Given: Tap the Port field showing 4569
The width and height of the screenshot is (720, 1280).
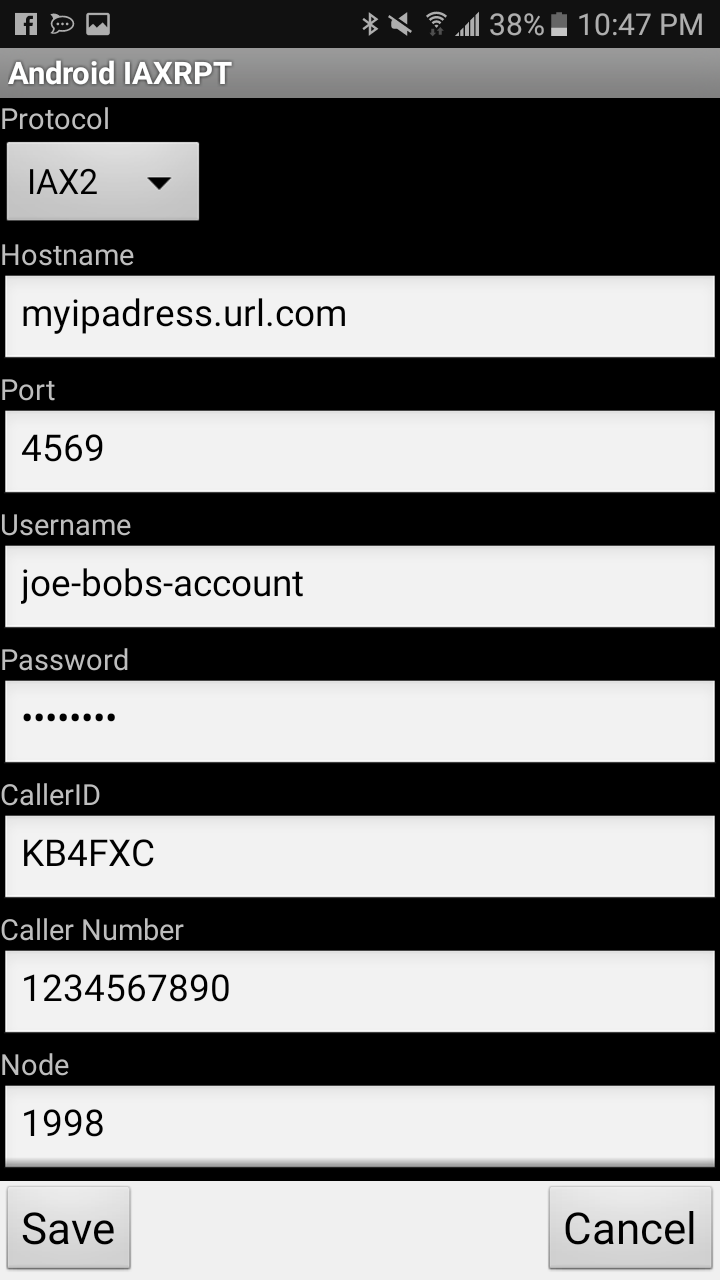Looking at the screenshot, I should [360, 451].
